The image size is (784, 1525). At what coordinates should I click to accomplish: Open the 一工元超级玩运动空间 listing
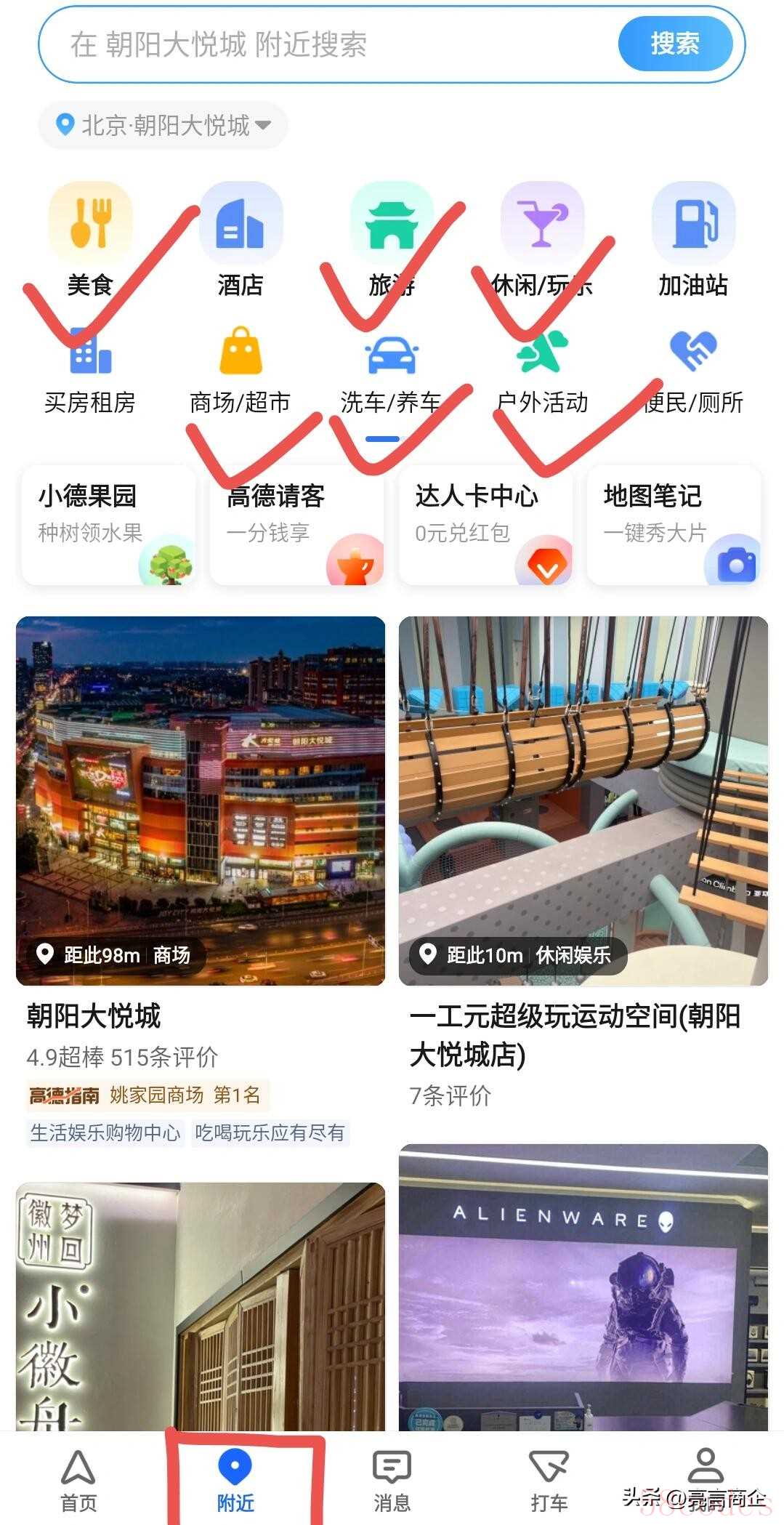click(583, 800)
